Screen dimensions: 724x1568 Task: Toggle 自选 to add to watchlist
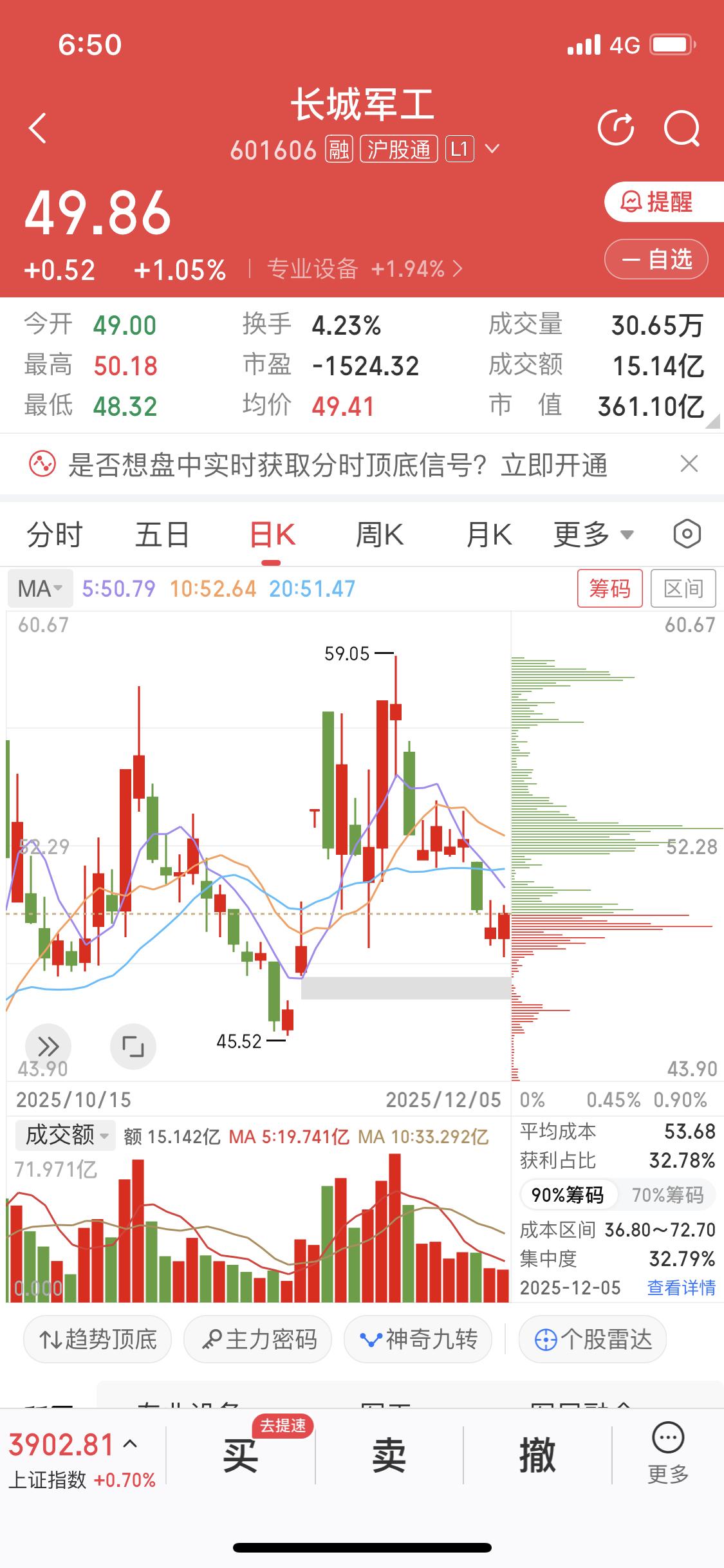click(656, 259)
